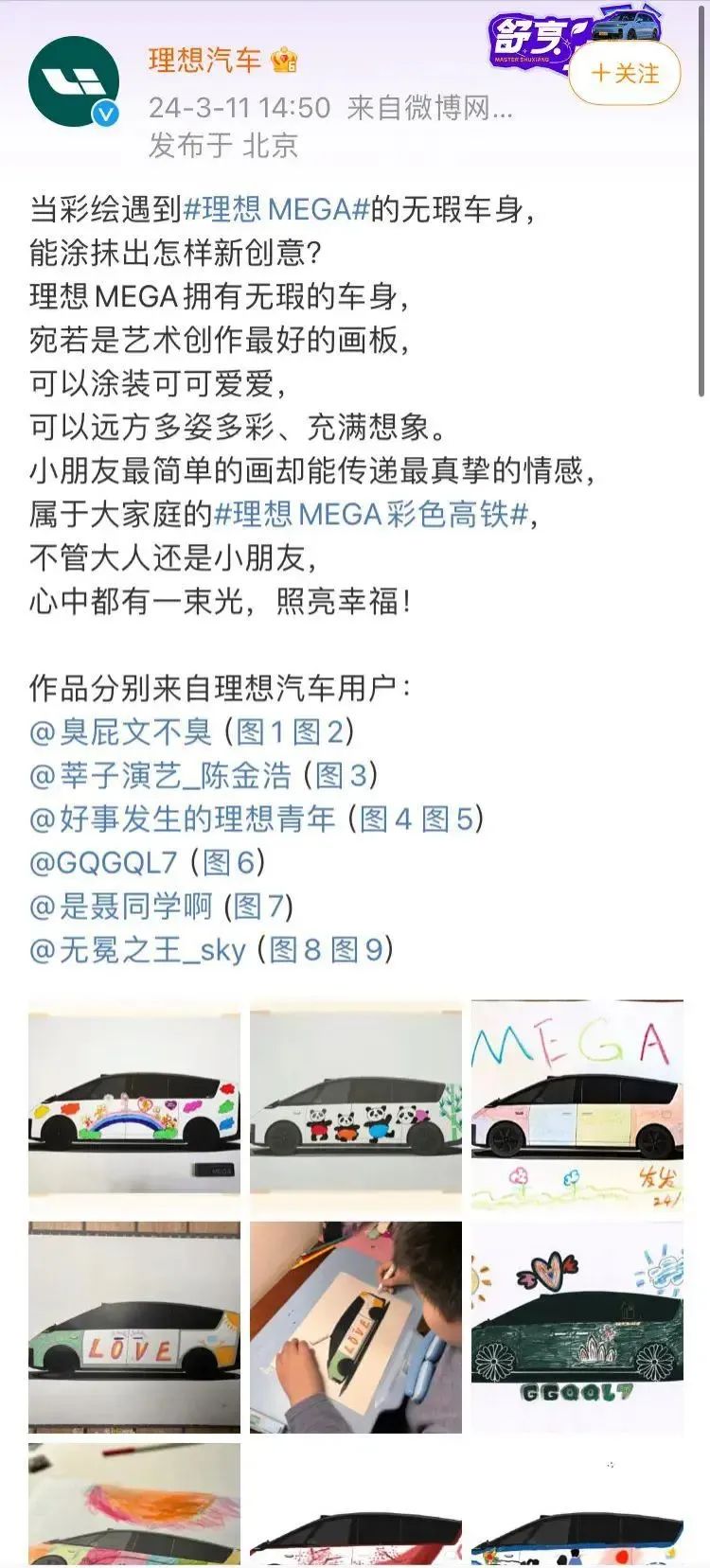Open @无冕之王_sky mention link

(138, 950)
